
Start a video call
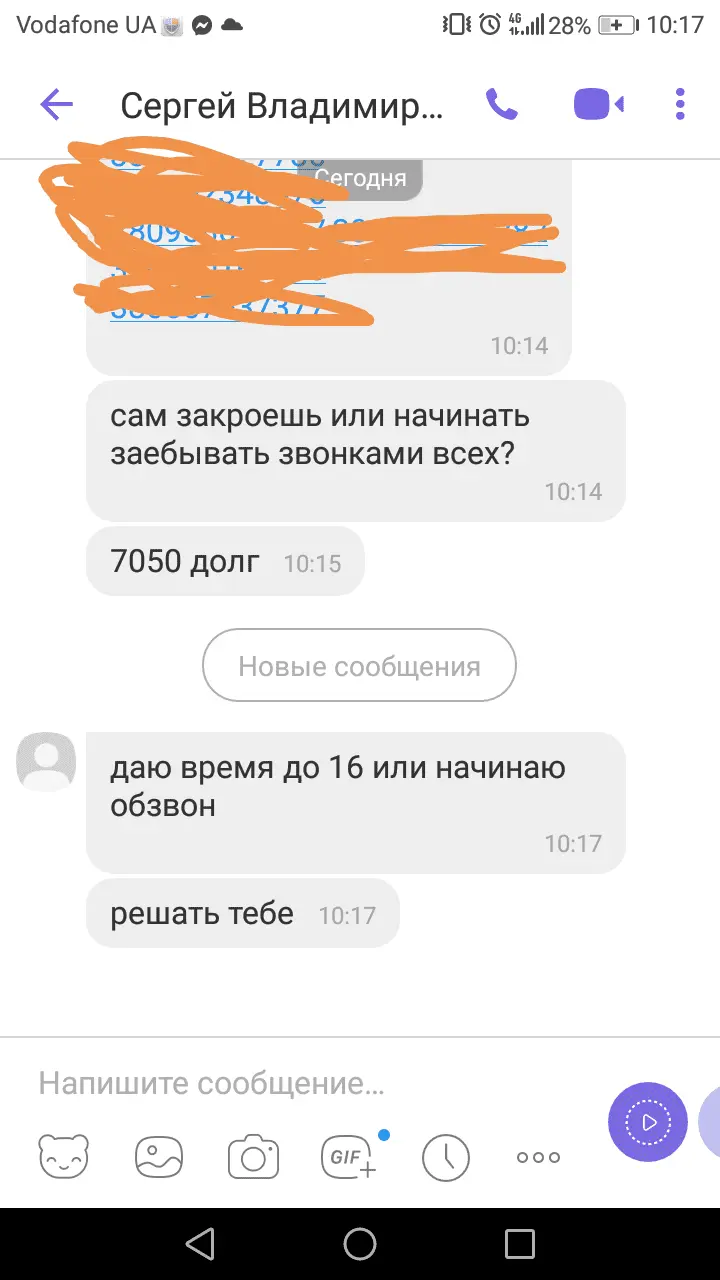598,104
